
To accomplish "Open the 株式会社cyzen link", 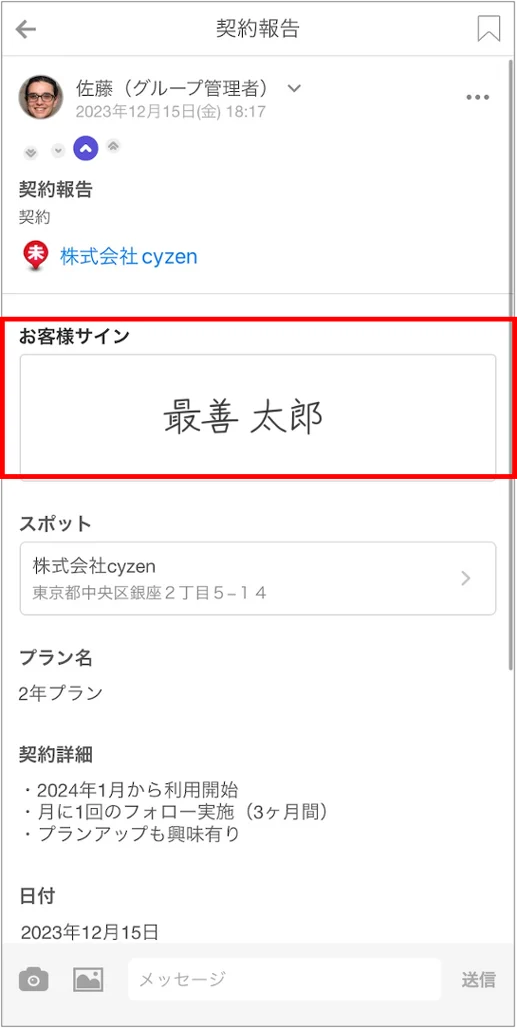I will [x=129, y=256].
